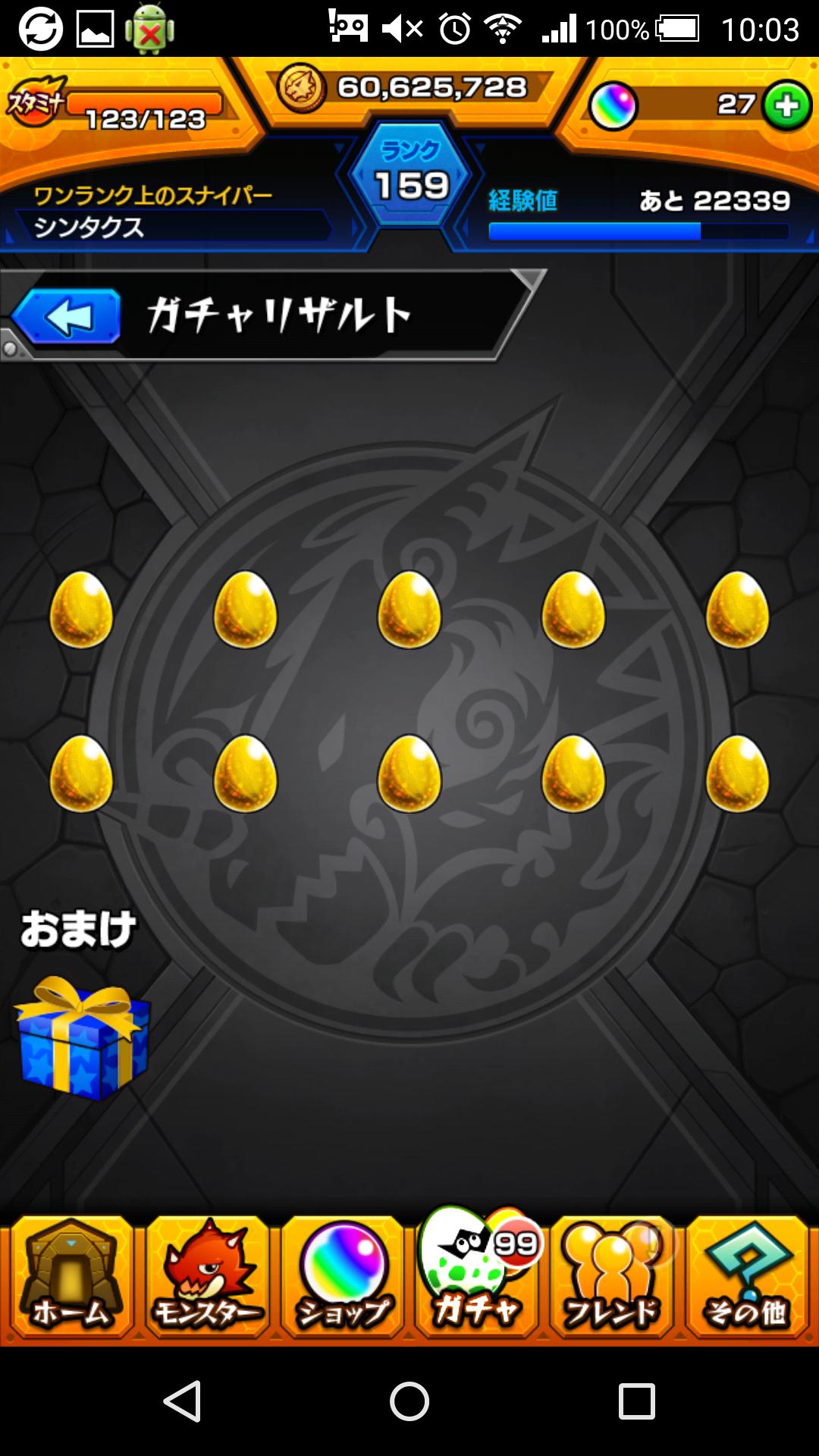Open the その他 menu tab

pos(747,1278)
